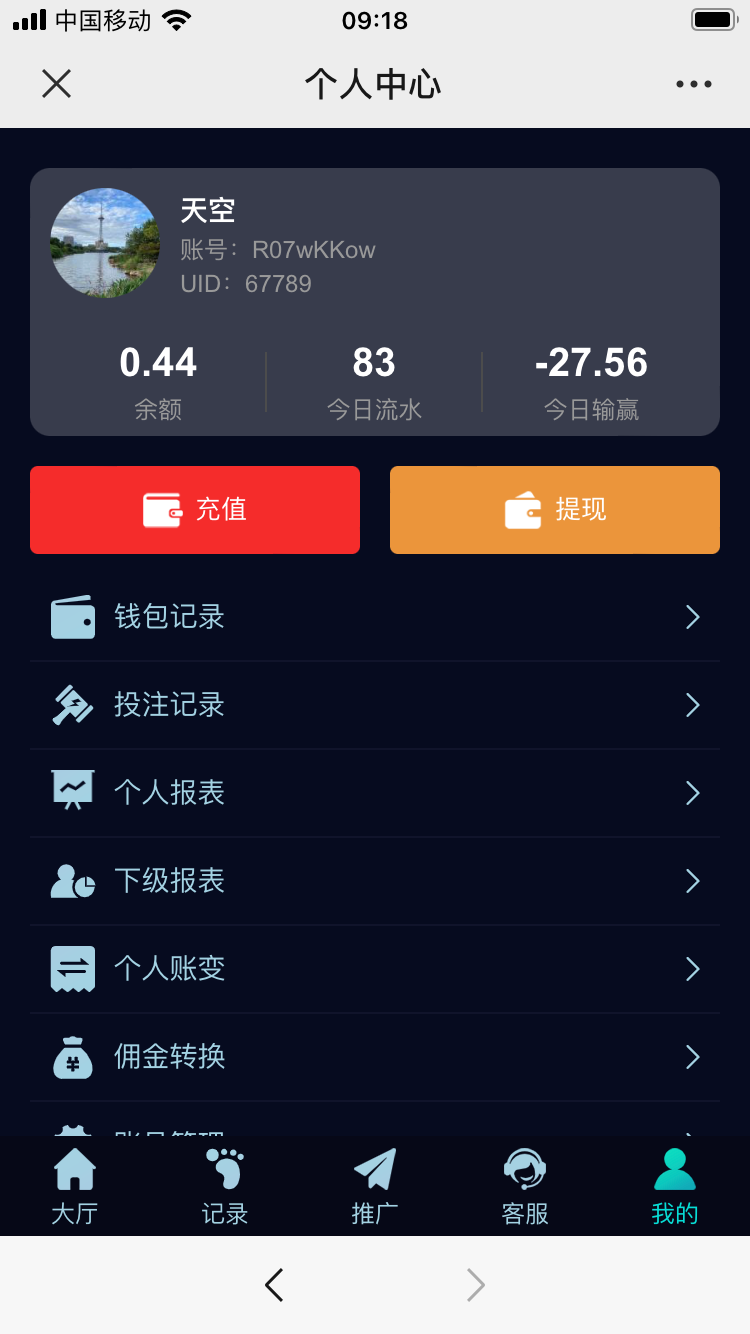
Task: Open 钱包记录 wallet records
Action: pyautogui.click(x=374, y=617)
